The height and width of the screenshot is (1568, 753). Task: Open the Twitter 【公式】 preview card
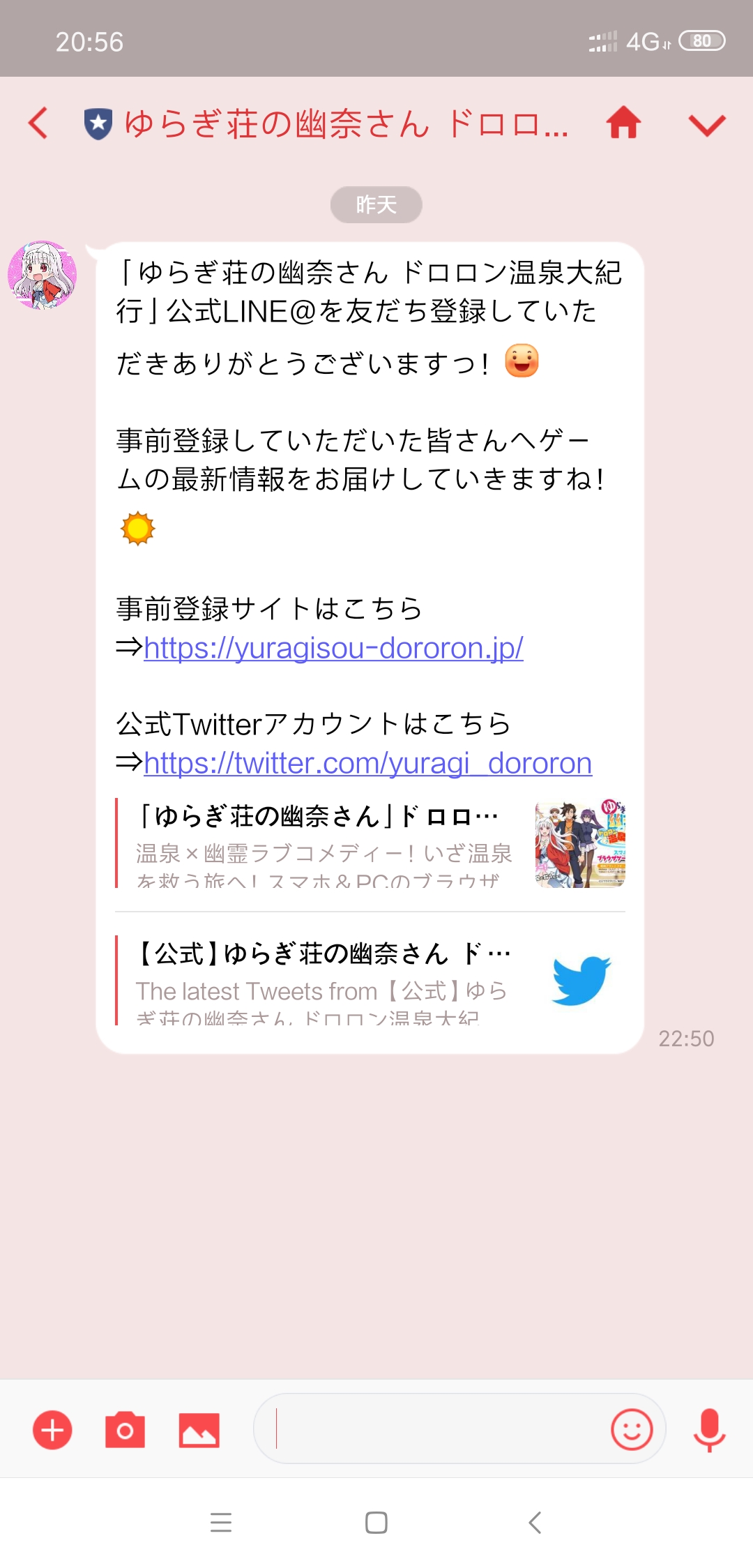point(370,980)
